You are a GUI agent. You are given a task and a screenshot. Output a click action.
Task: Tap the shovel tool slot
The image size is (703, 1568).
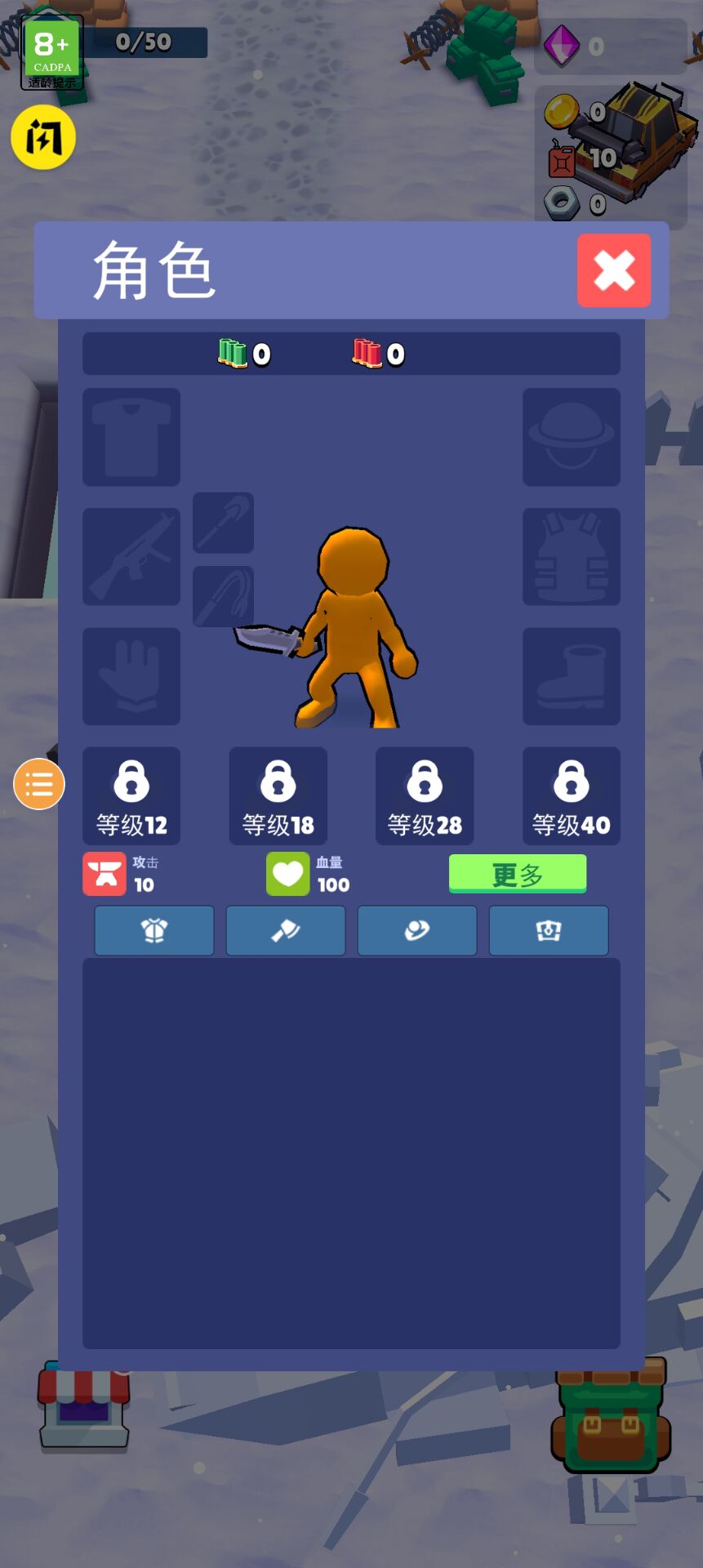pos(223,523)
